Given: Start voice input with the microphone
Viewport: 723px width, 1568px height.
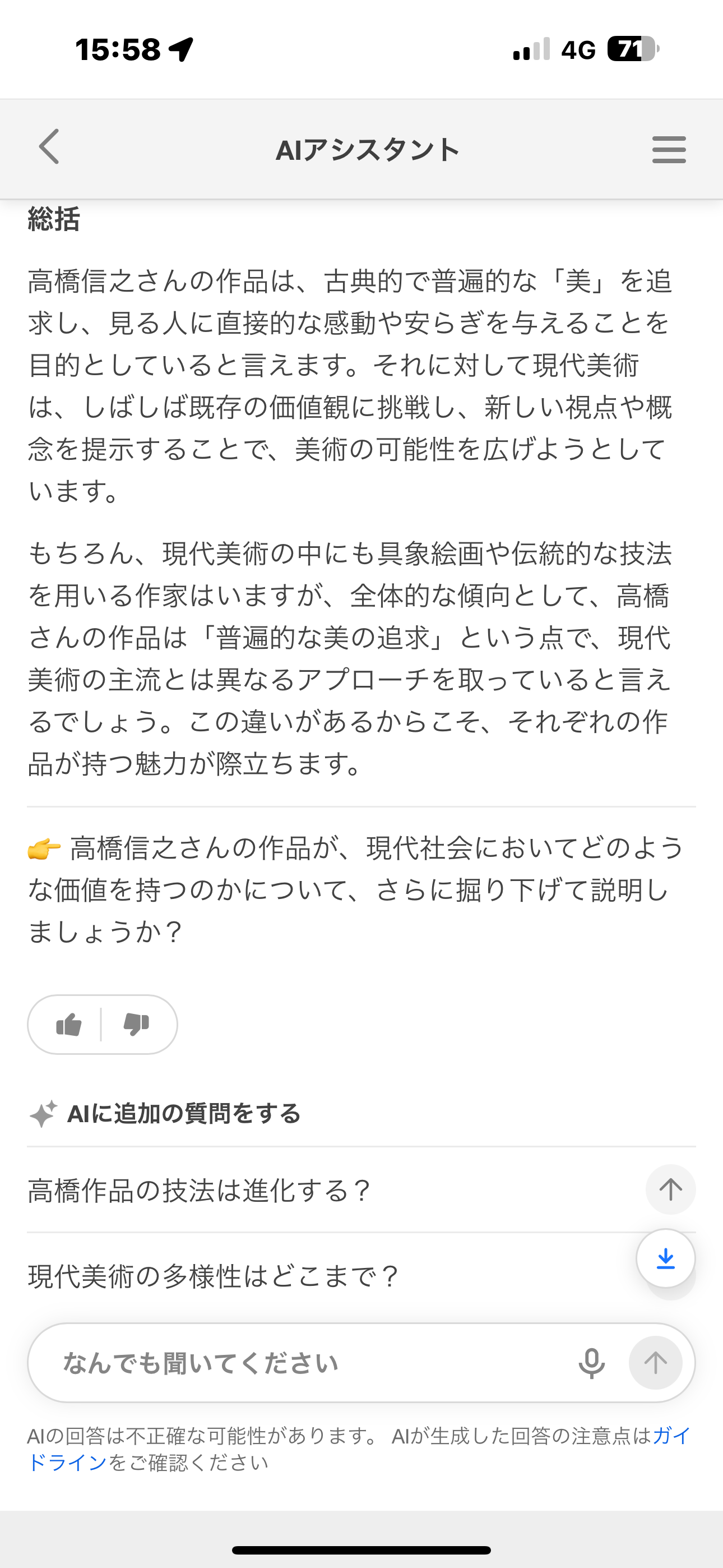Looking at the screenshot, I should (x=591, y=1363).
